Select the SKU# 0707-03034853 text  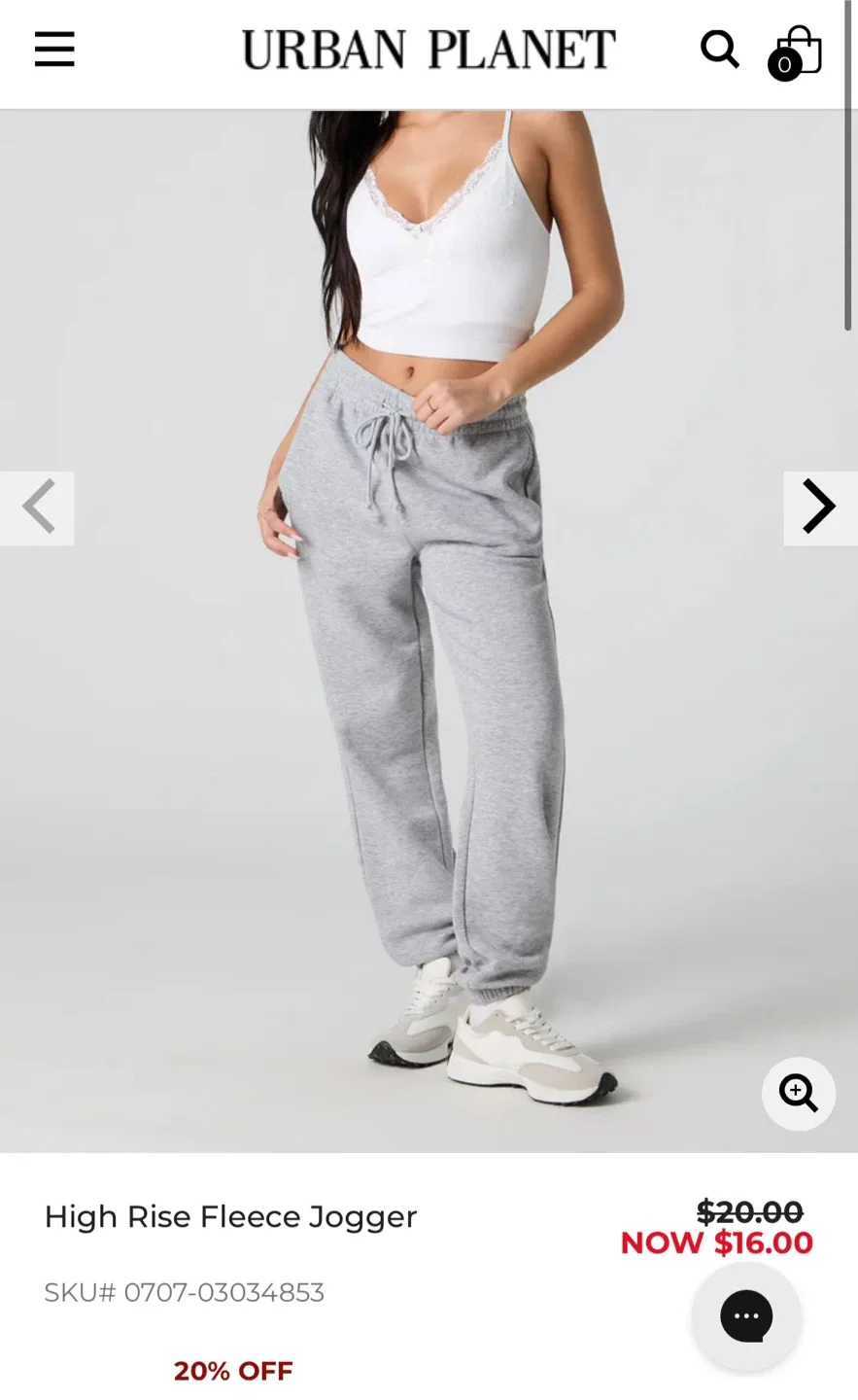click(183, 1293)
